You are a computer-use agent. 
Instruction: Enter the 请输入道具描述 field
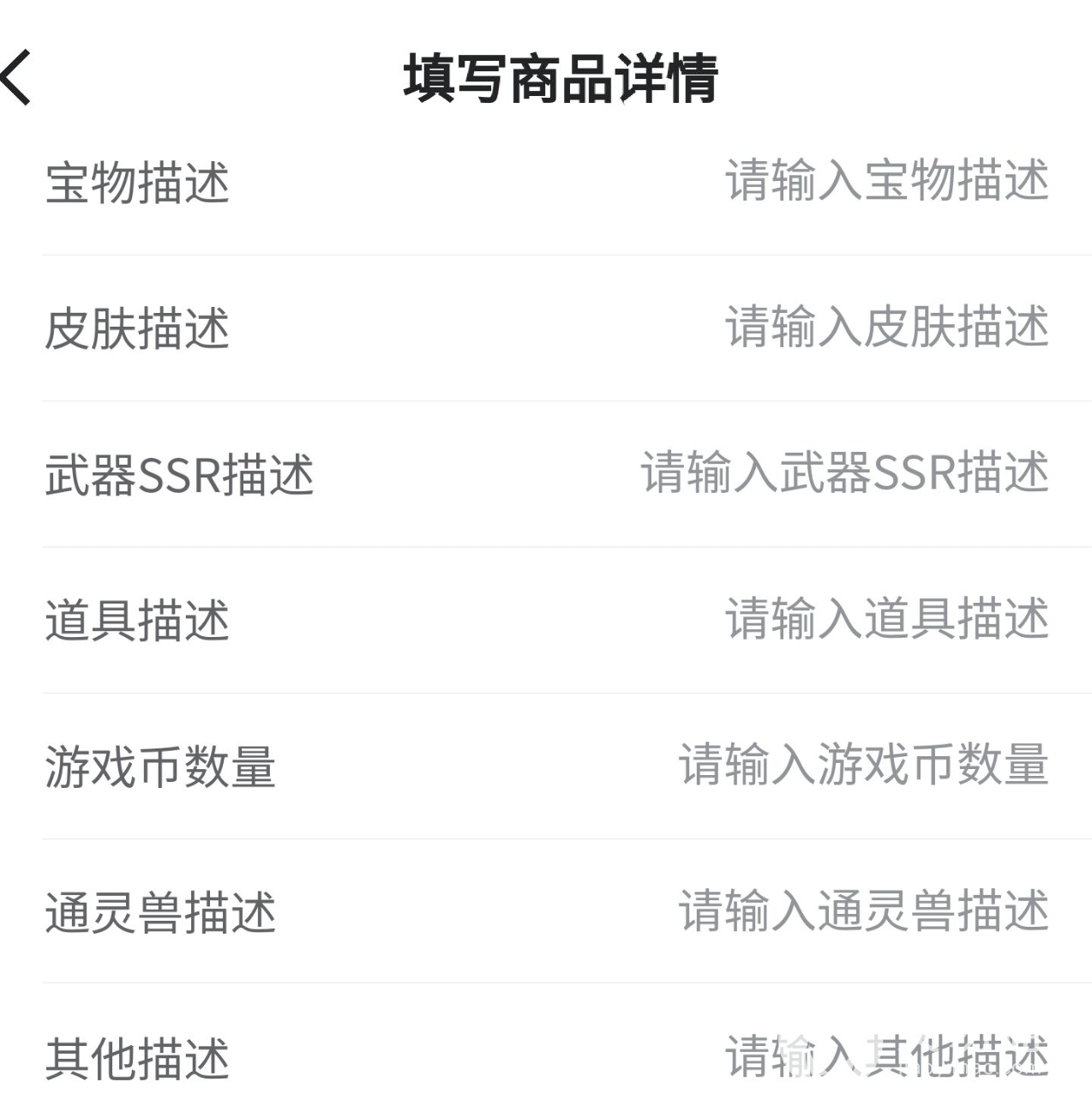point(886,618)
